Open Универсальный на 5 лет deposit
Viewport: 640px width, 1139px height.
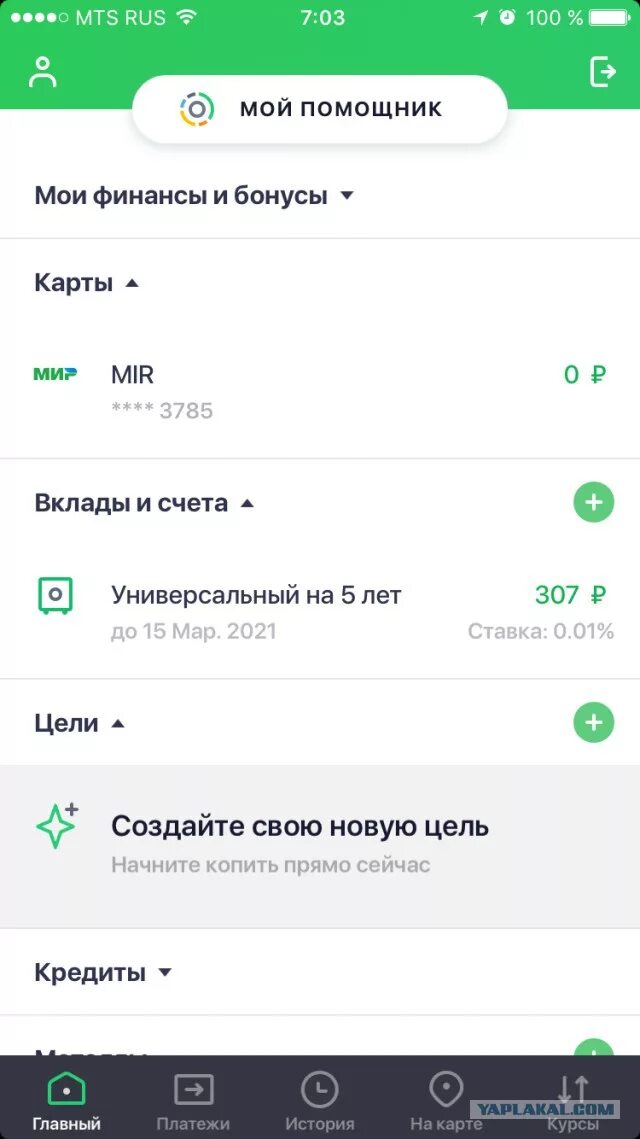coord(320,611)
